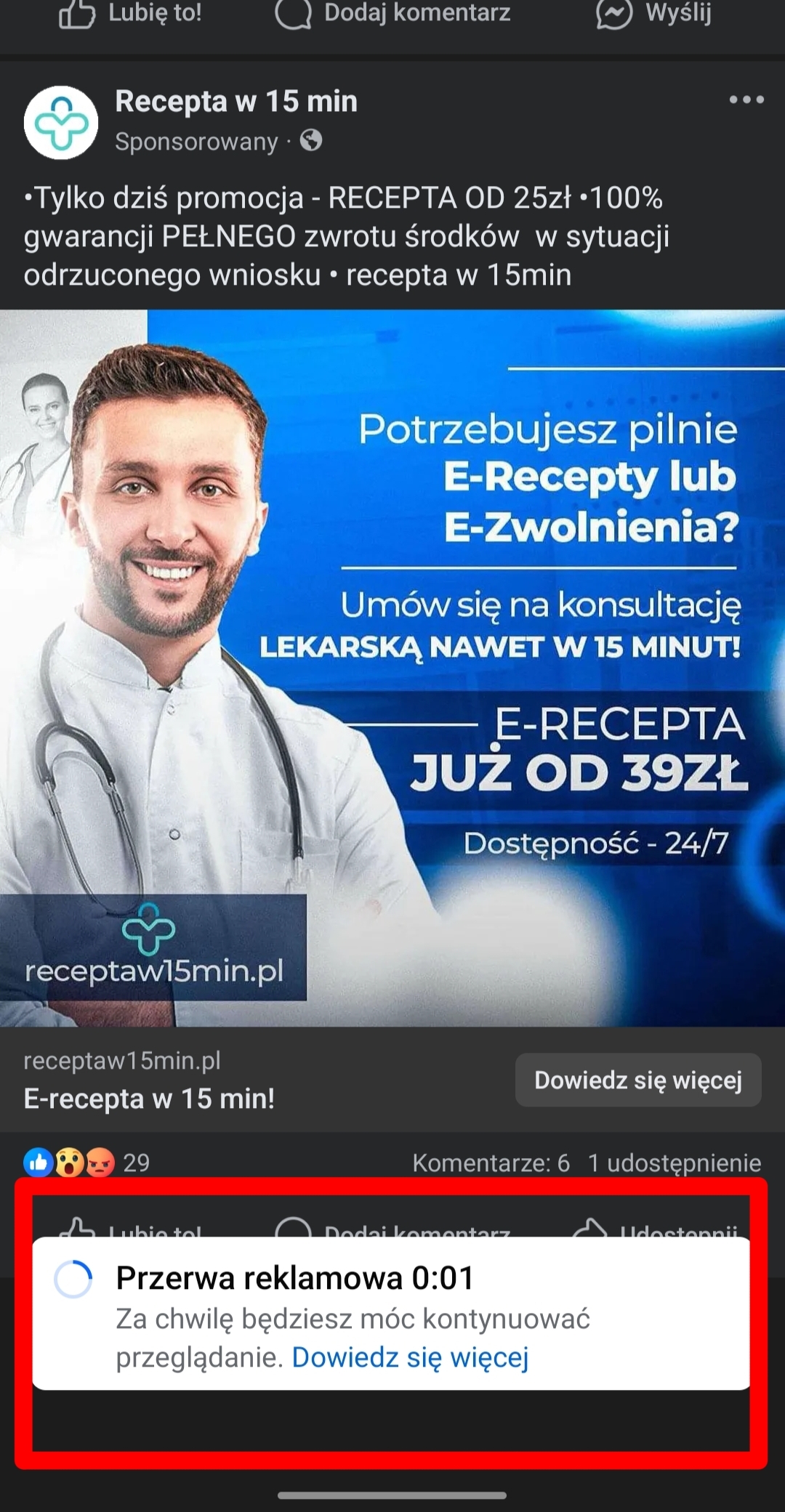
Task: Like the previous post with Lubię to!
Action: [131, 13]
